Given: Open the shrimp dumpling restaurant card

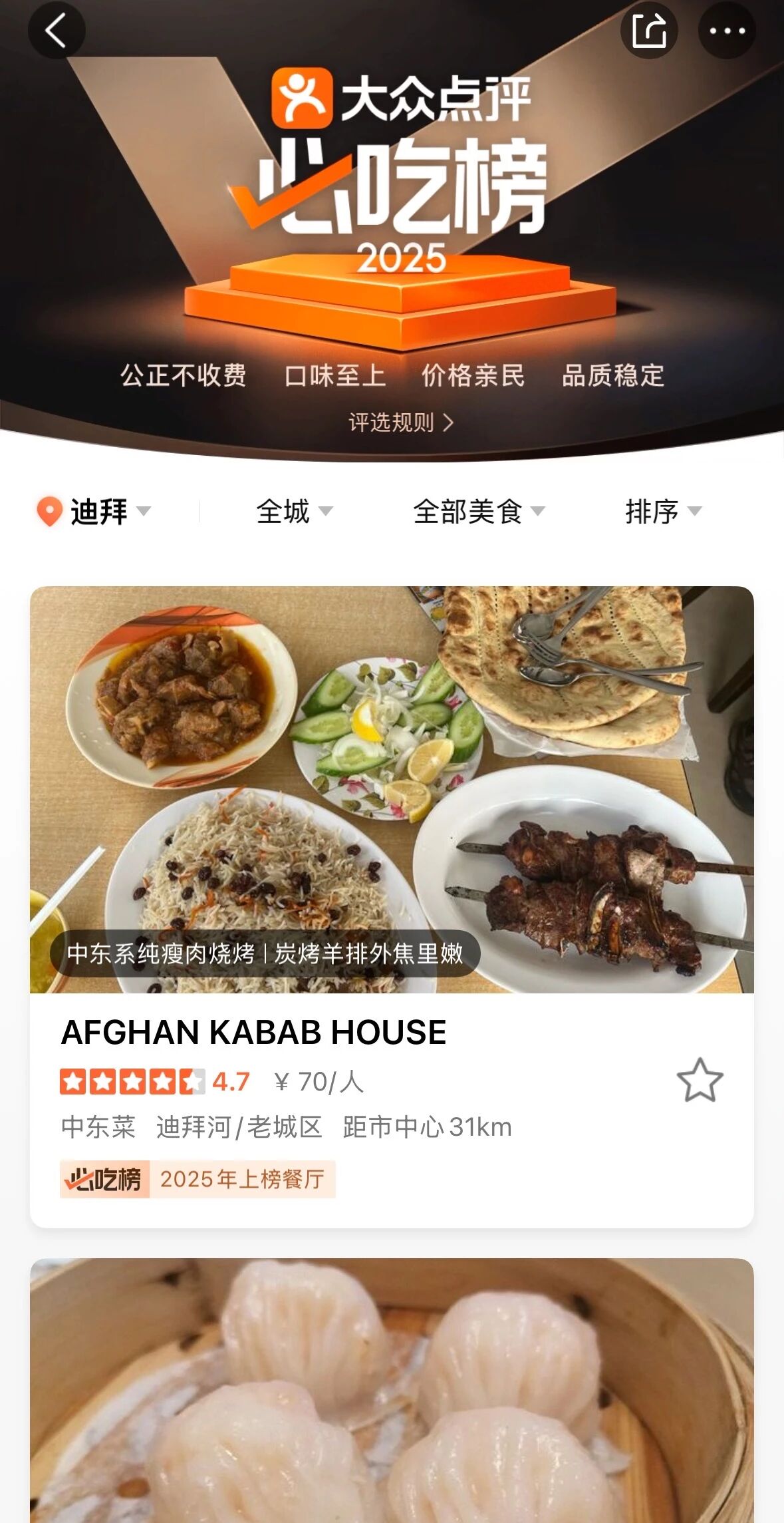Looking at the screenshot, I should (392, 1391).
